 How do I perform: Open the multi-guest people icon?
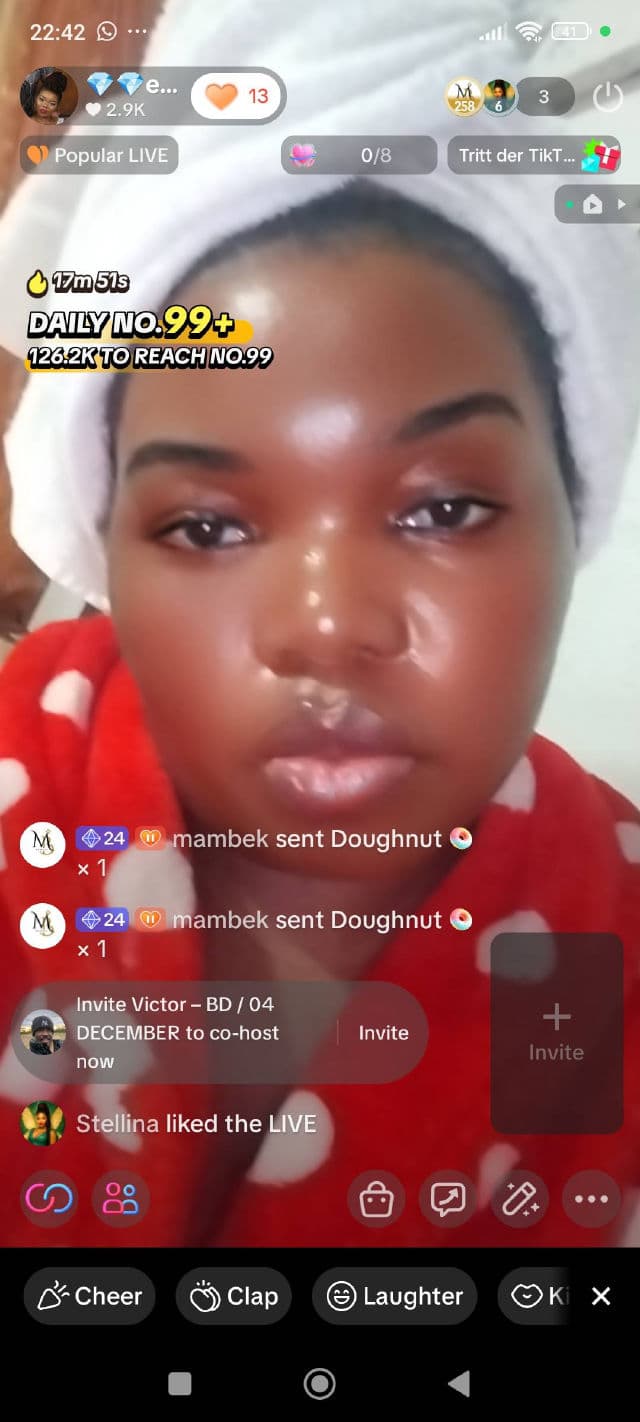(x=121, y=1198)
